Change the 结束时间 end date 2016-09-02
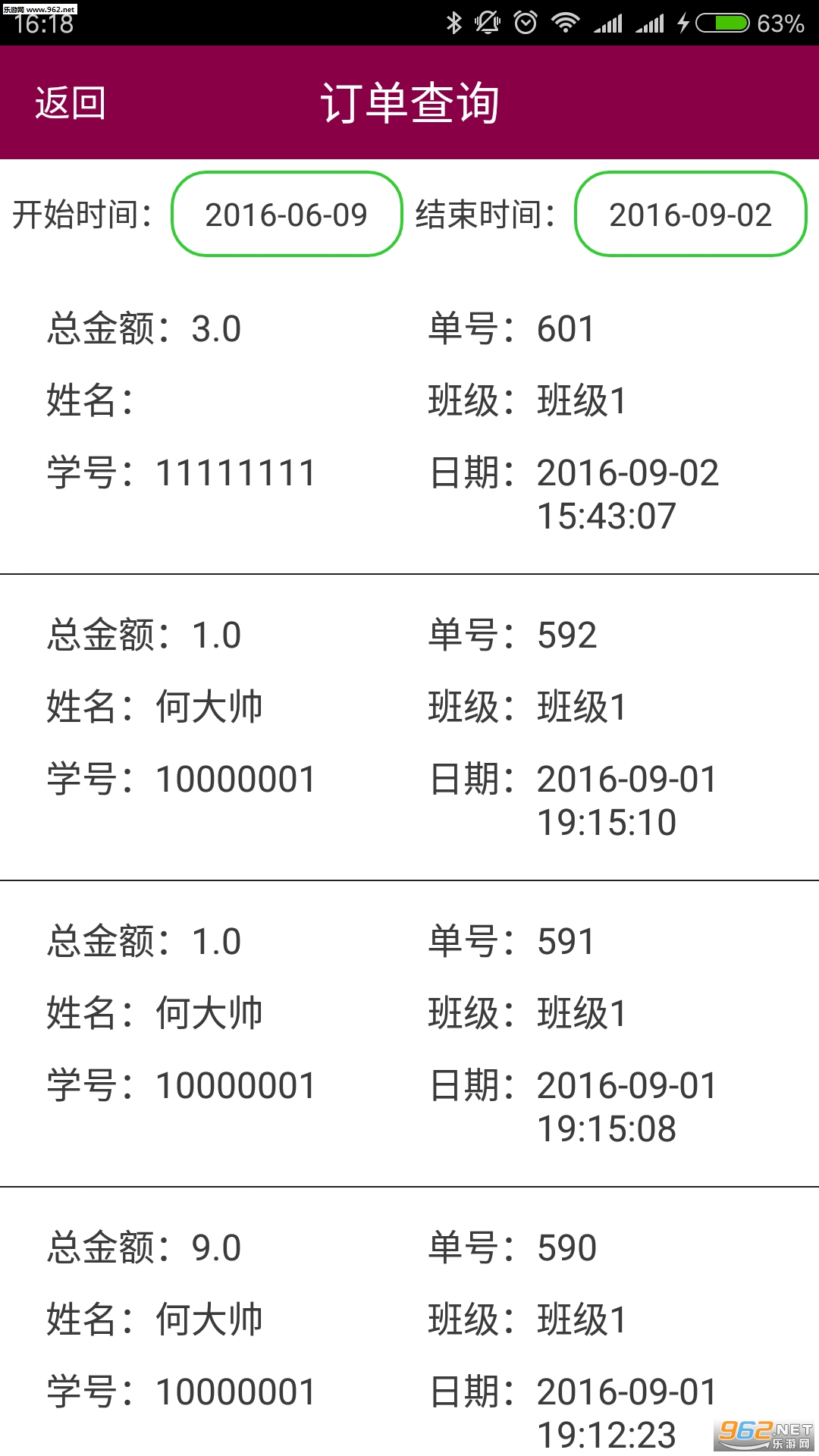This screenshot has width=819, height=1456. [690, 215]
